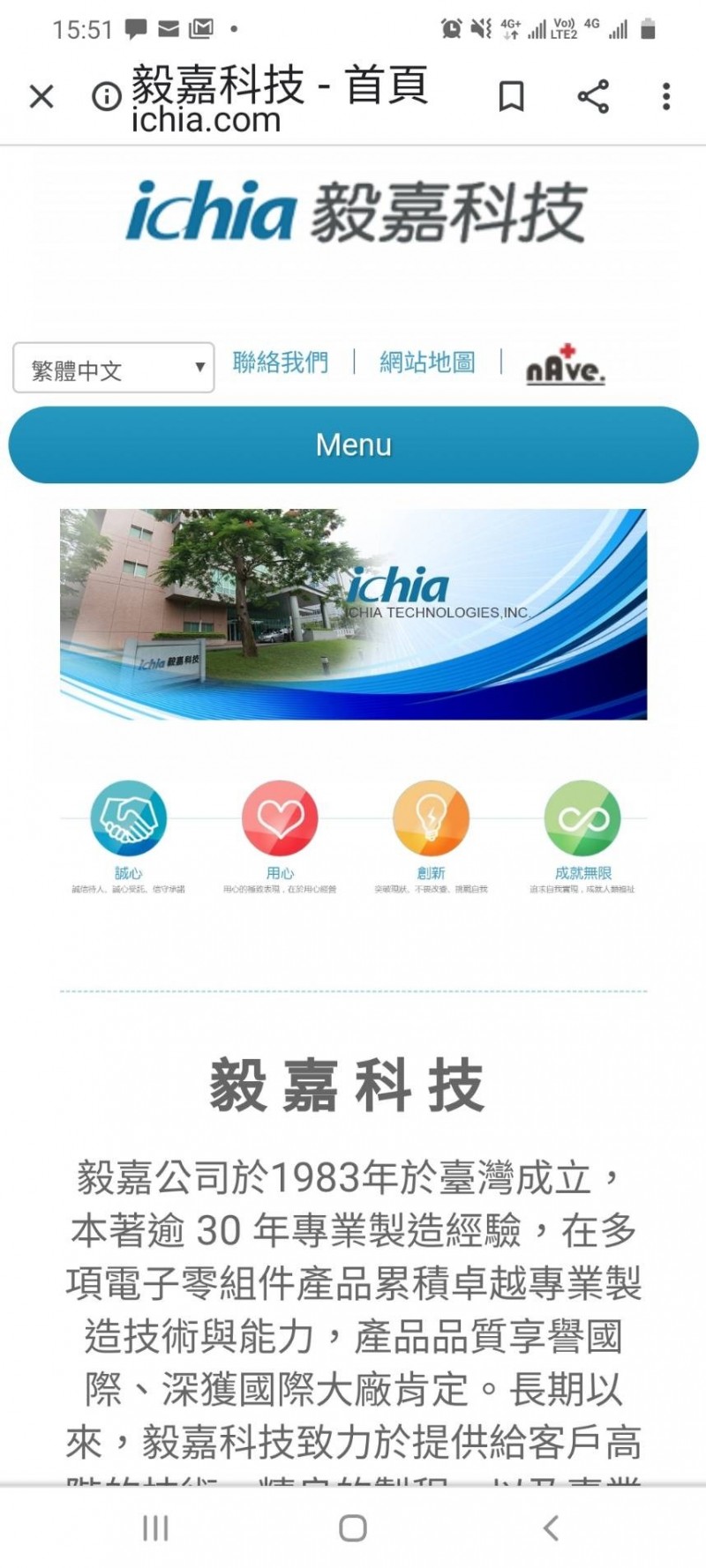Open the 聯絡我們 link

coord(281,362)
